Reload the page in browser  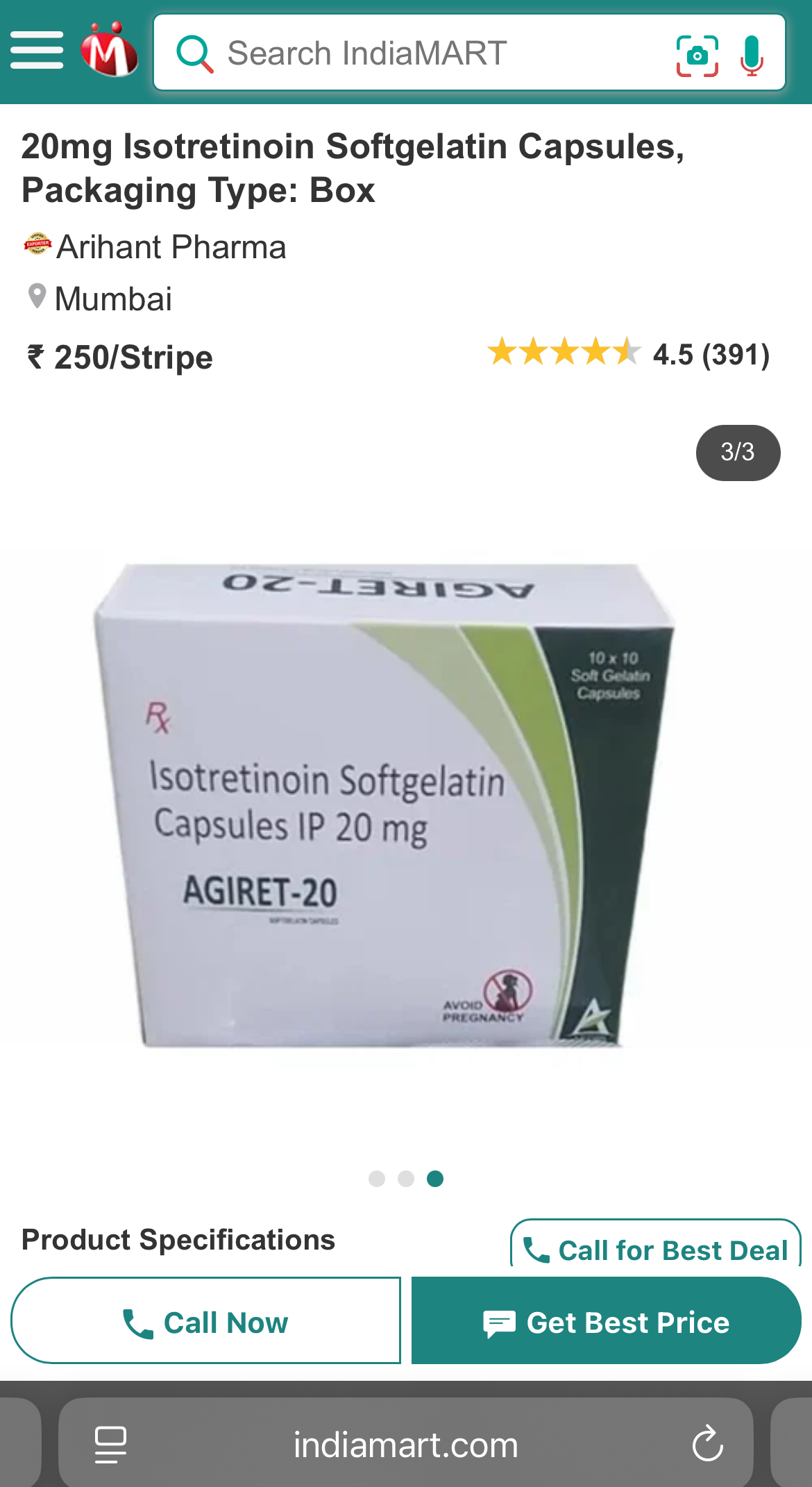point(707,1445)
